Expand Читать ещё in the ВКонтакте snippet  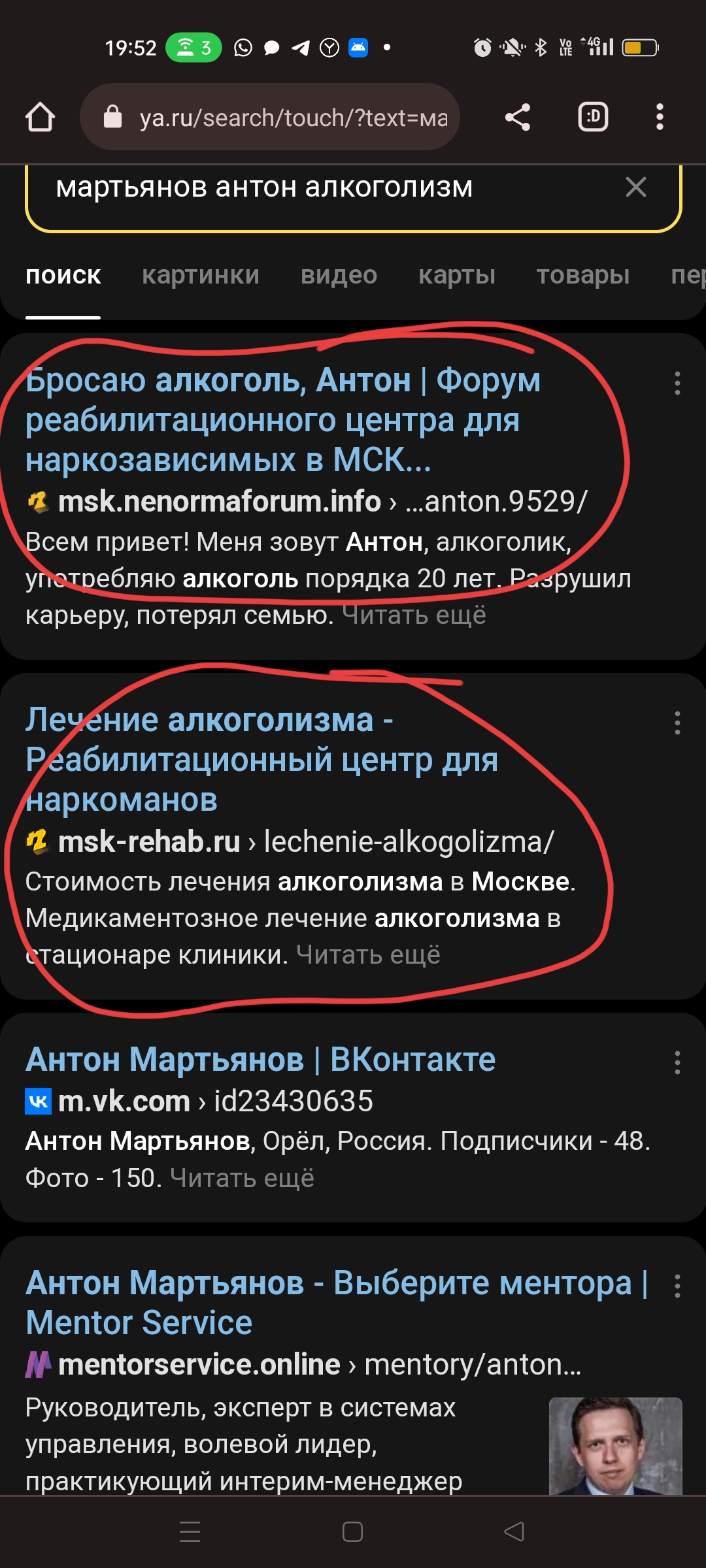(242, 1178)
